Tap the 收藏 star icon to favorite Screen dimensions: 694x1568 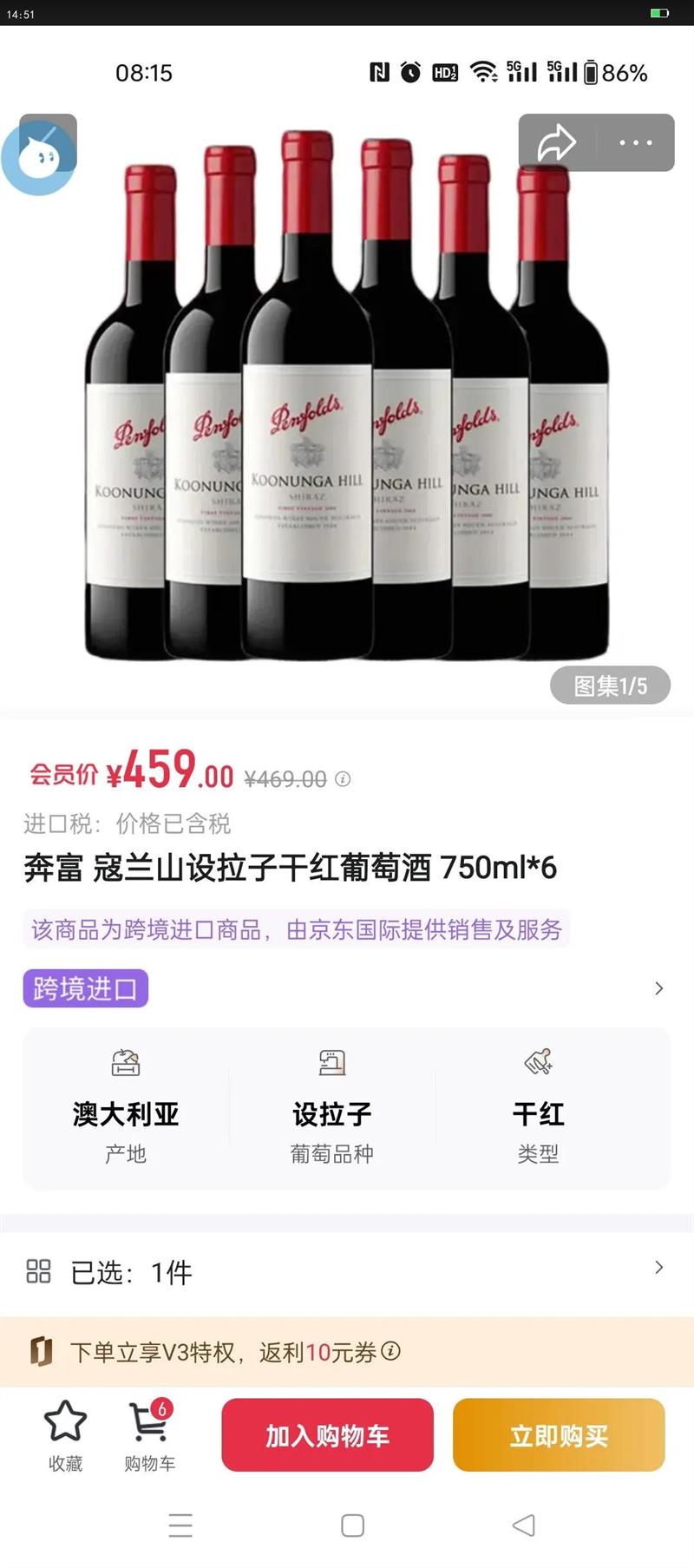click(66, 1422)
